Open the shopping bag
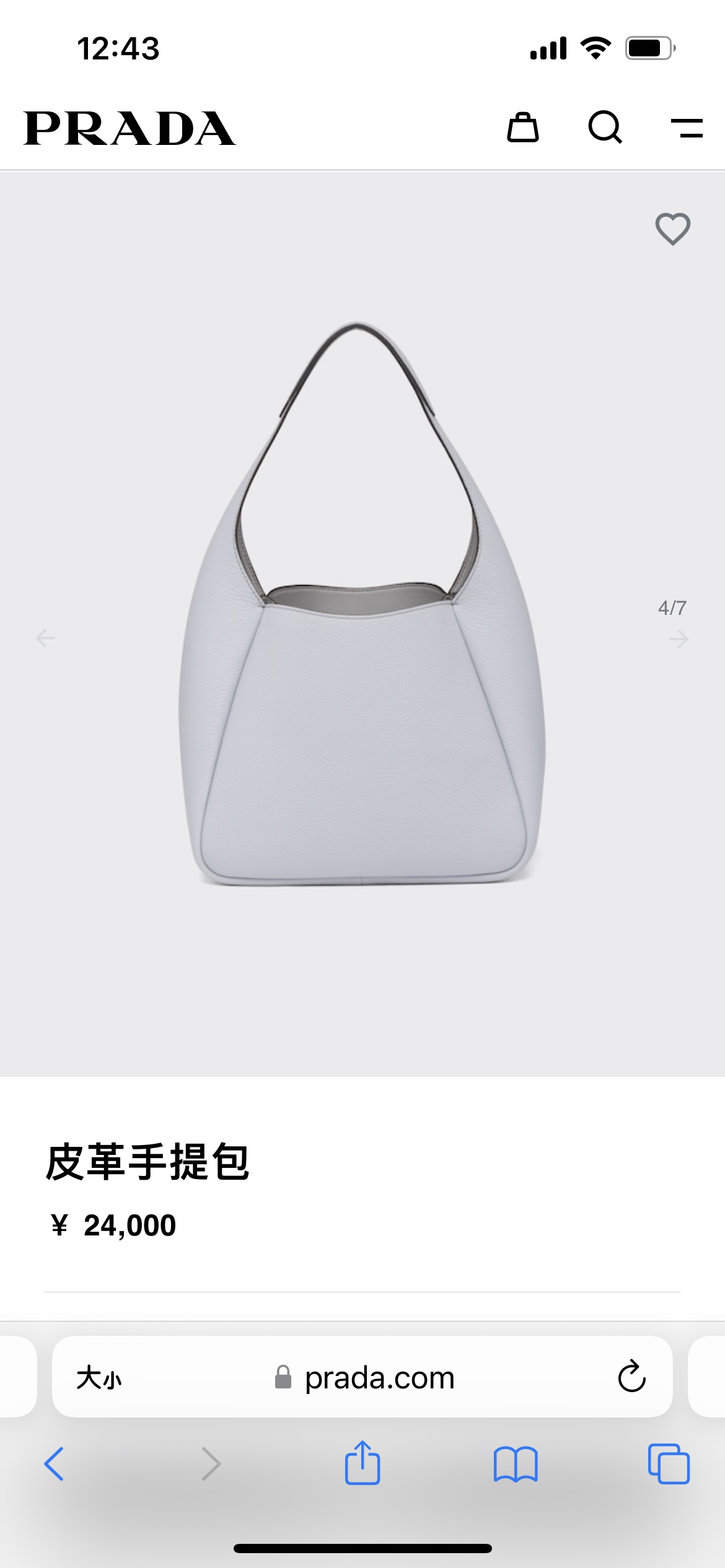Image resolution: width=725 pixels, height=1568 pixels. tap(522, 128)
